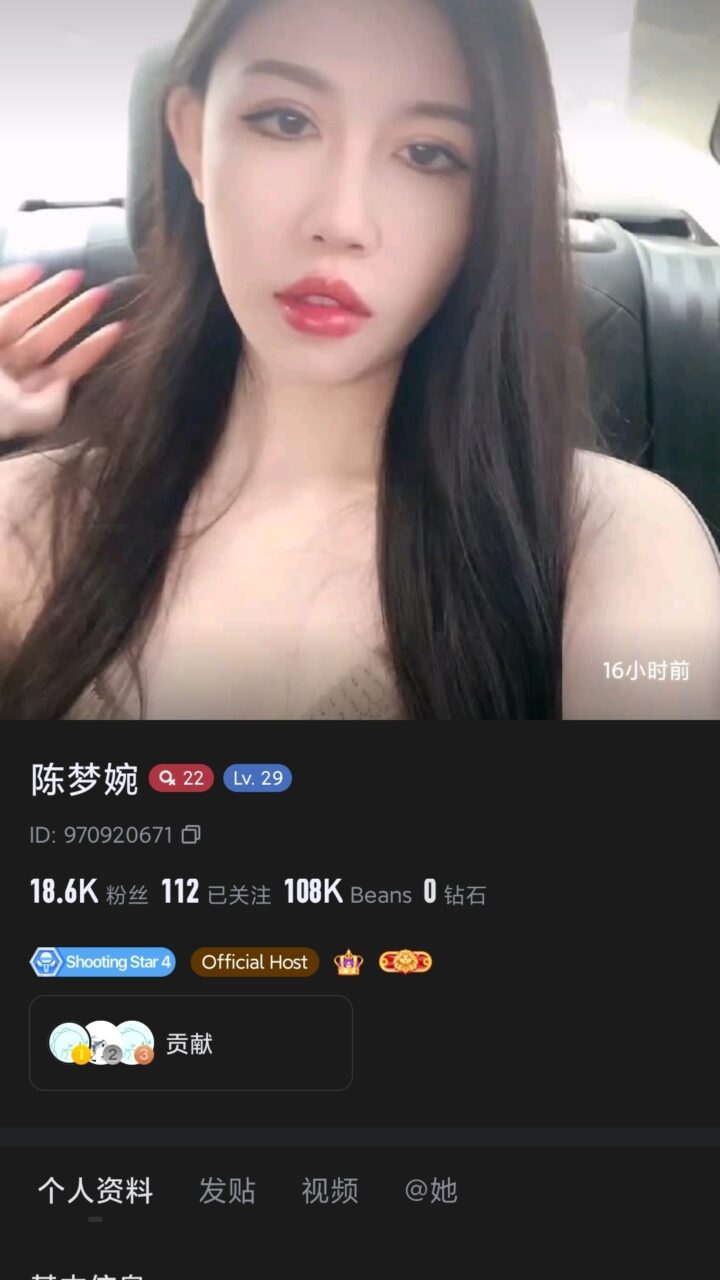Switch to the 视频 tab
The image size is (720, 1280).
pos(330,1190)
